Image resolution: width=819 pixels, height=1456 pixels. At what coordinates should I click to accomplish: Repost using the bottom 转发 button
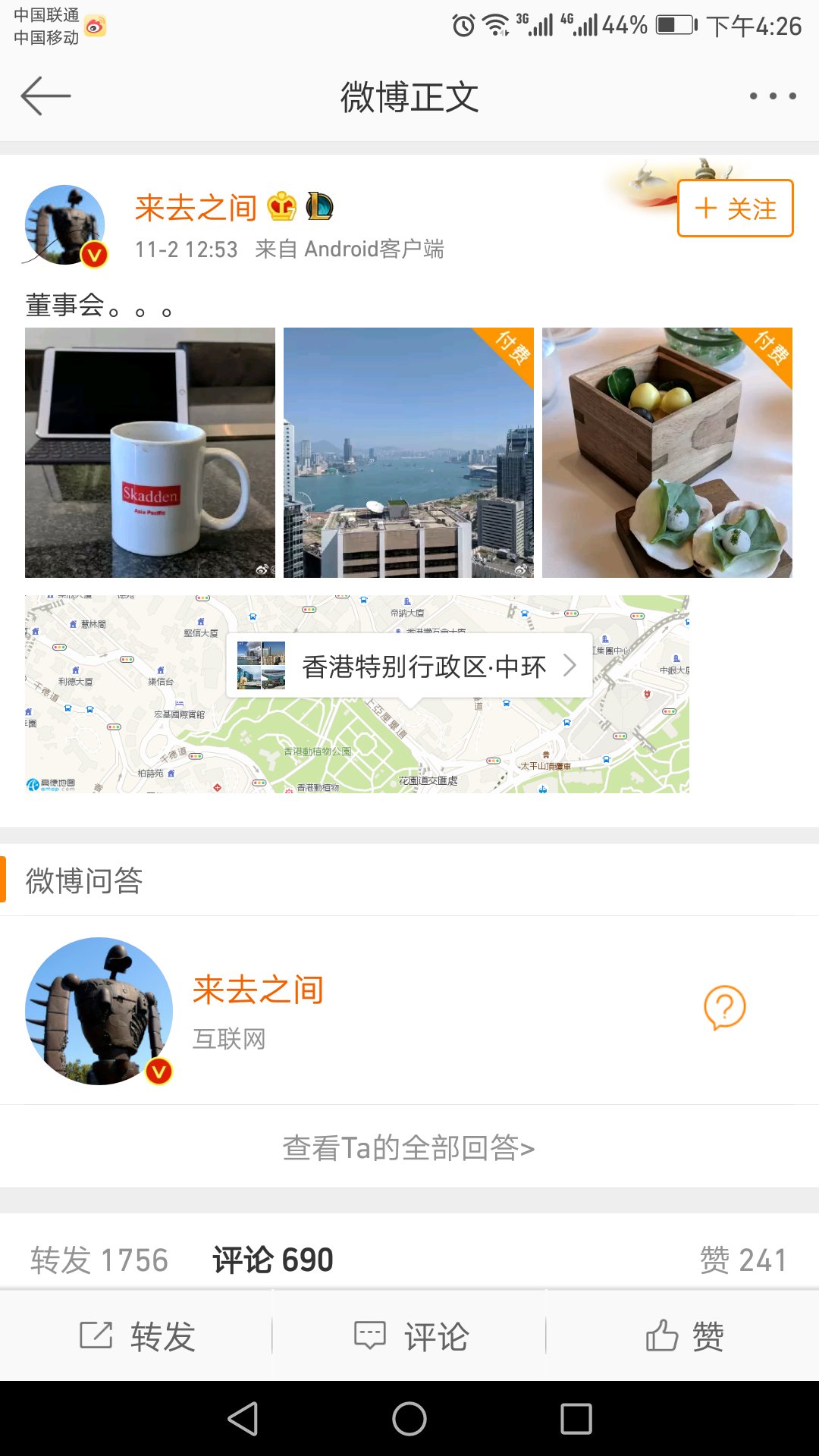point(136,1336)
